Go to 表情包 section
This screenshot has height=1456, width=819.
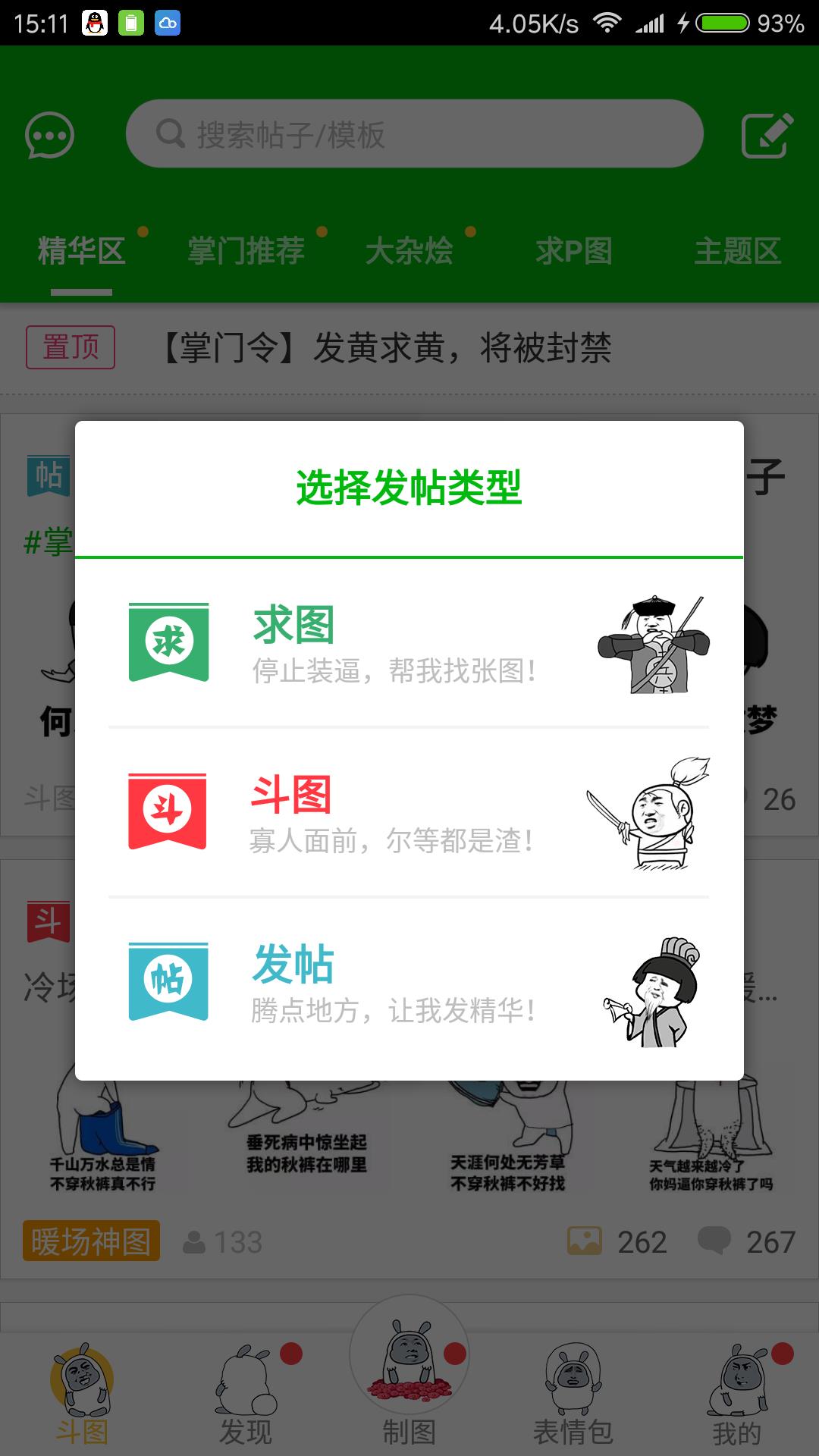(x=573, y=1395)
